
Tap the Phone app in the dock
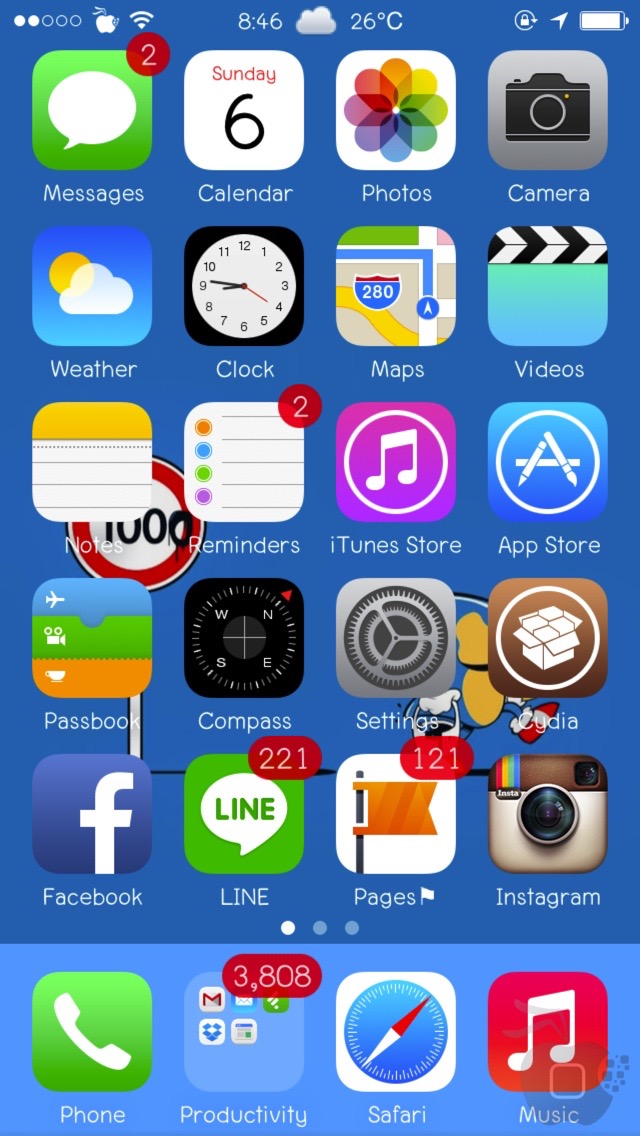[x=92, y=1033]
